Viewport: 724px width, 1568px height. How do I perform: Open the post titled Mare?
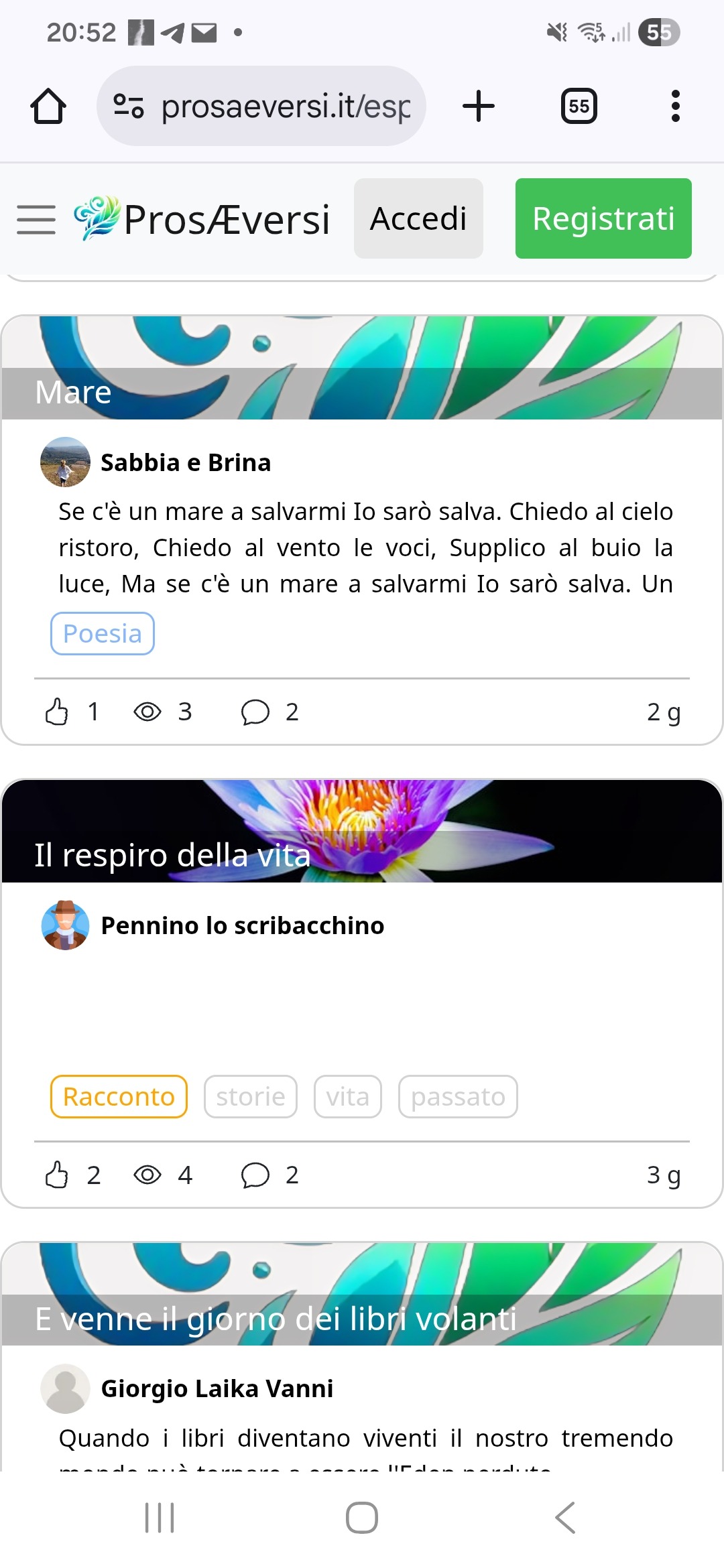[73, 392]
